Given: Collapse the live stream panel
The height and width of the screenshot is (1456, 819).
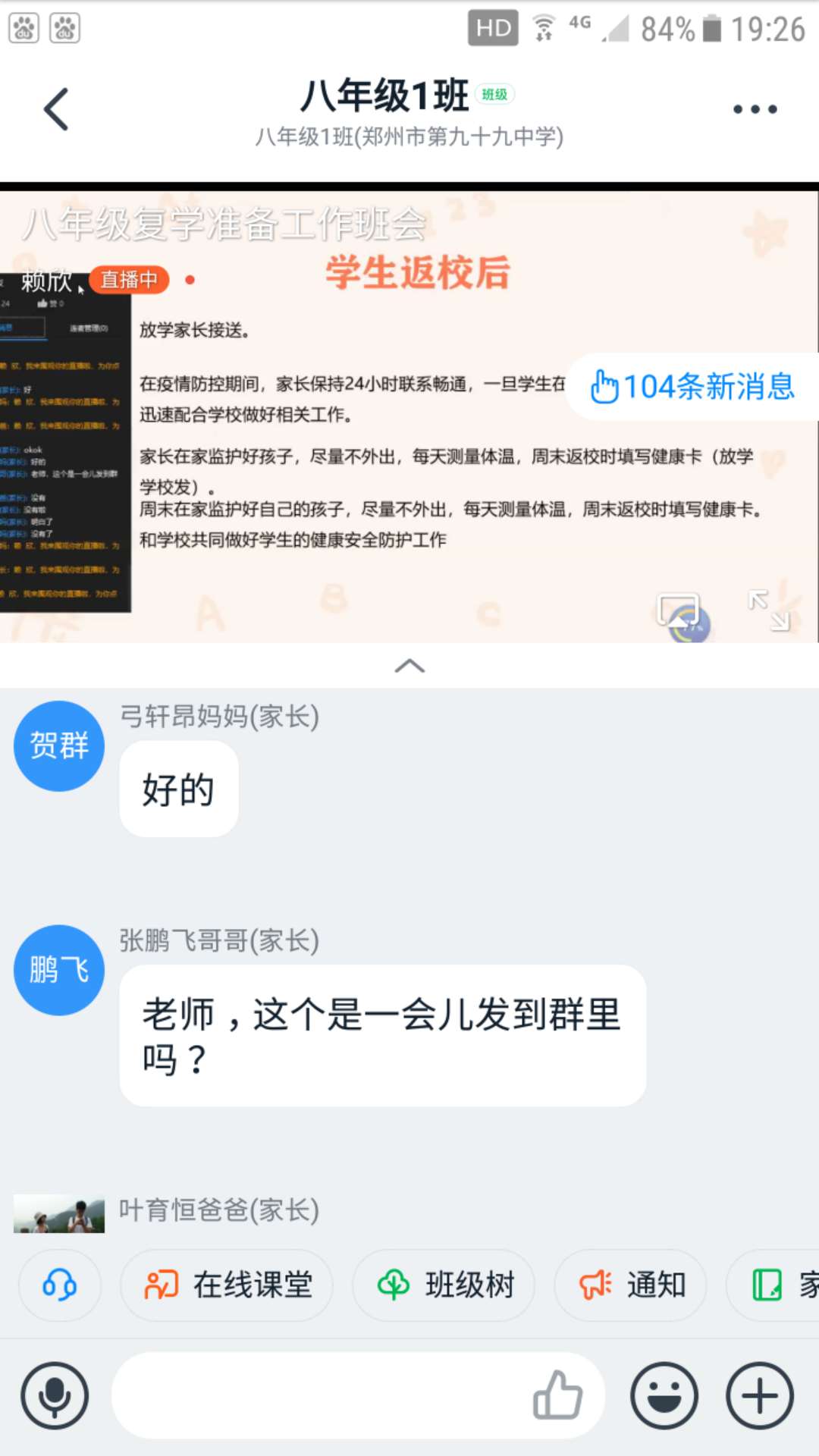Looking at the screenshot, I should coord(409,666).
